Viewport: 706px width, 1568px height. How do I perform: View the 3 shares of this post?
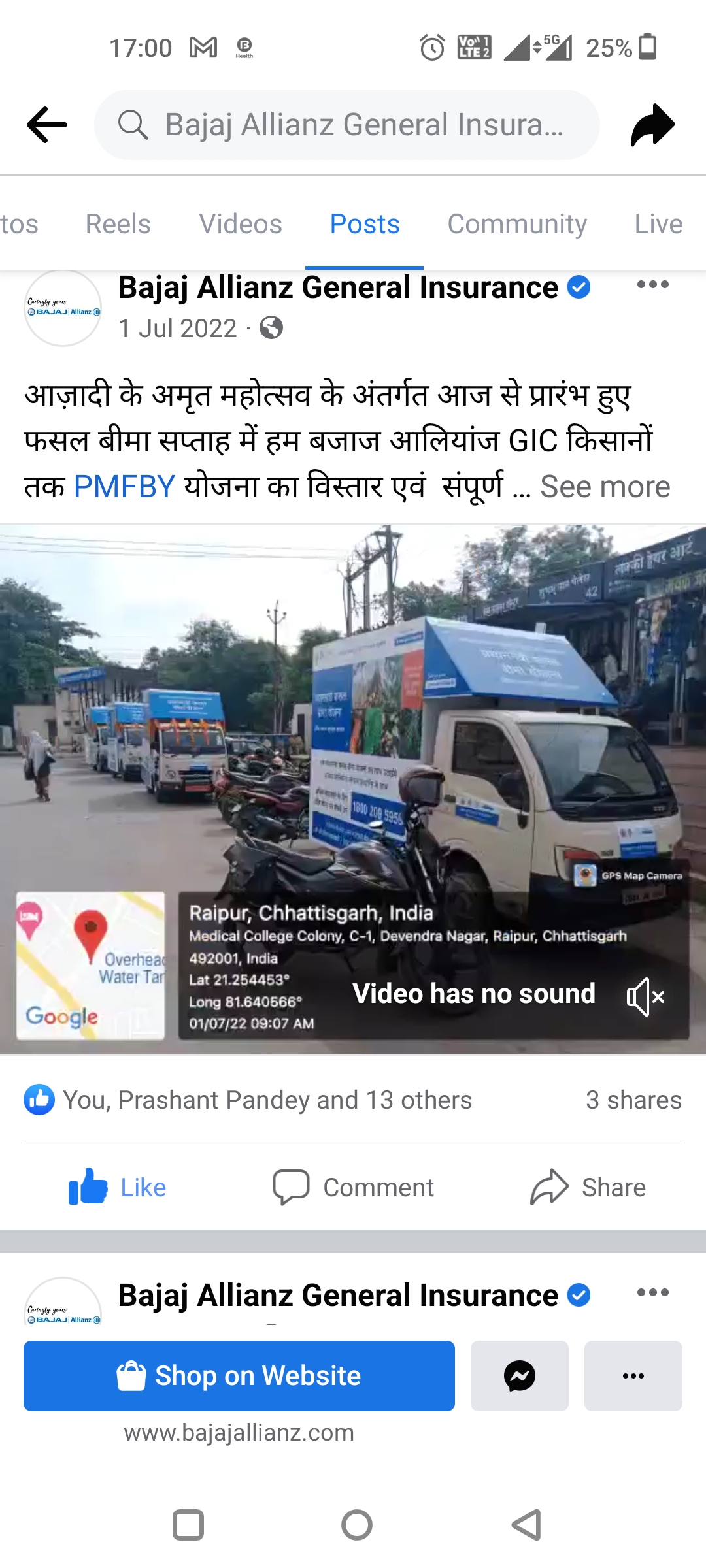coord(633,1100)
